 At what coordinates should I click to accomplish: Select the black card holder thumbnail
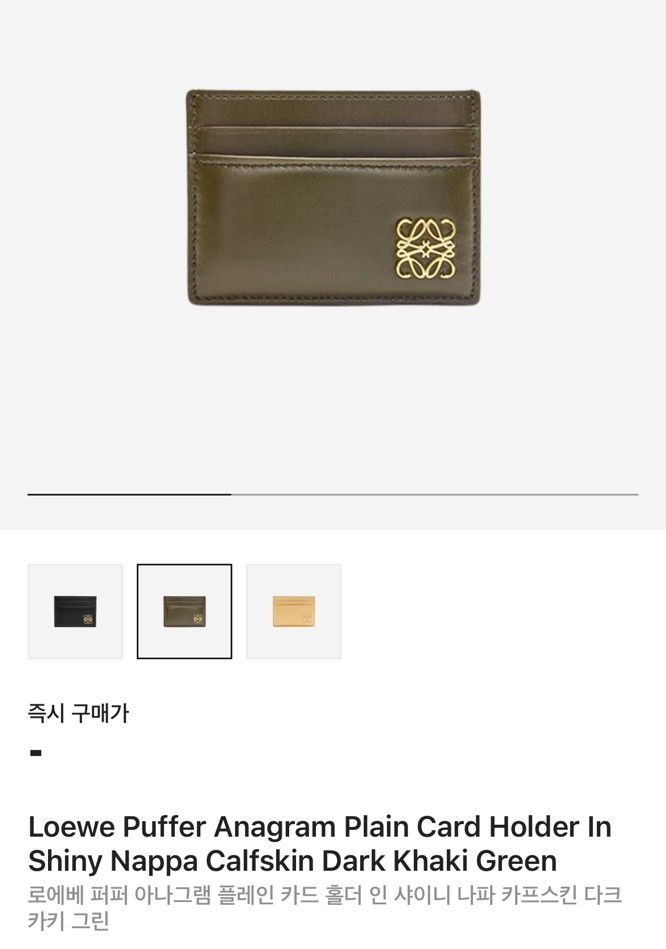75,611
